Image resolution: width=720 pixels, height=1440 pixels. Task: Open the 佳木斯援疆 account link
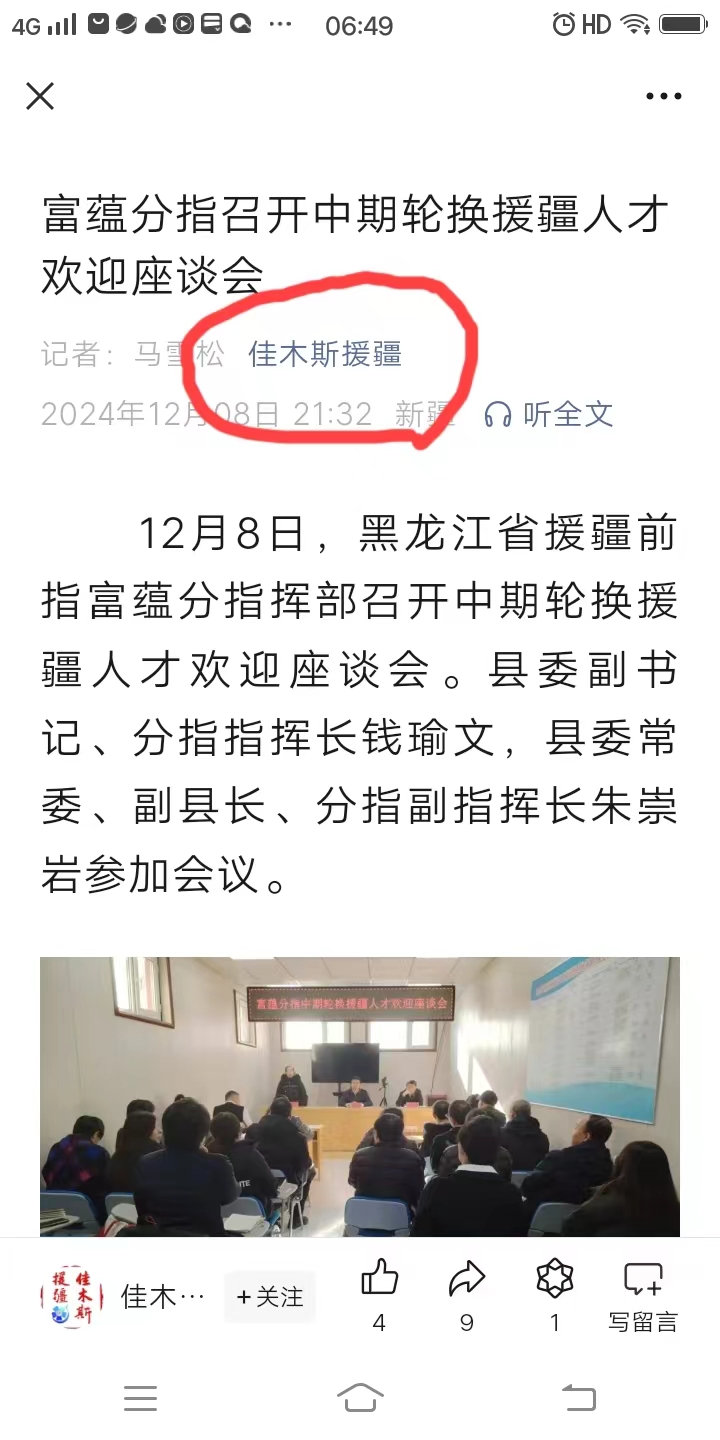[325, 354]
